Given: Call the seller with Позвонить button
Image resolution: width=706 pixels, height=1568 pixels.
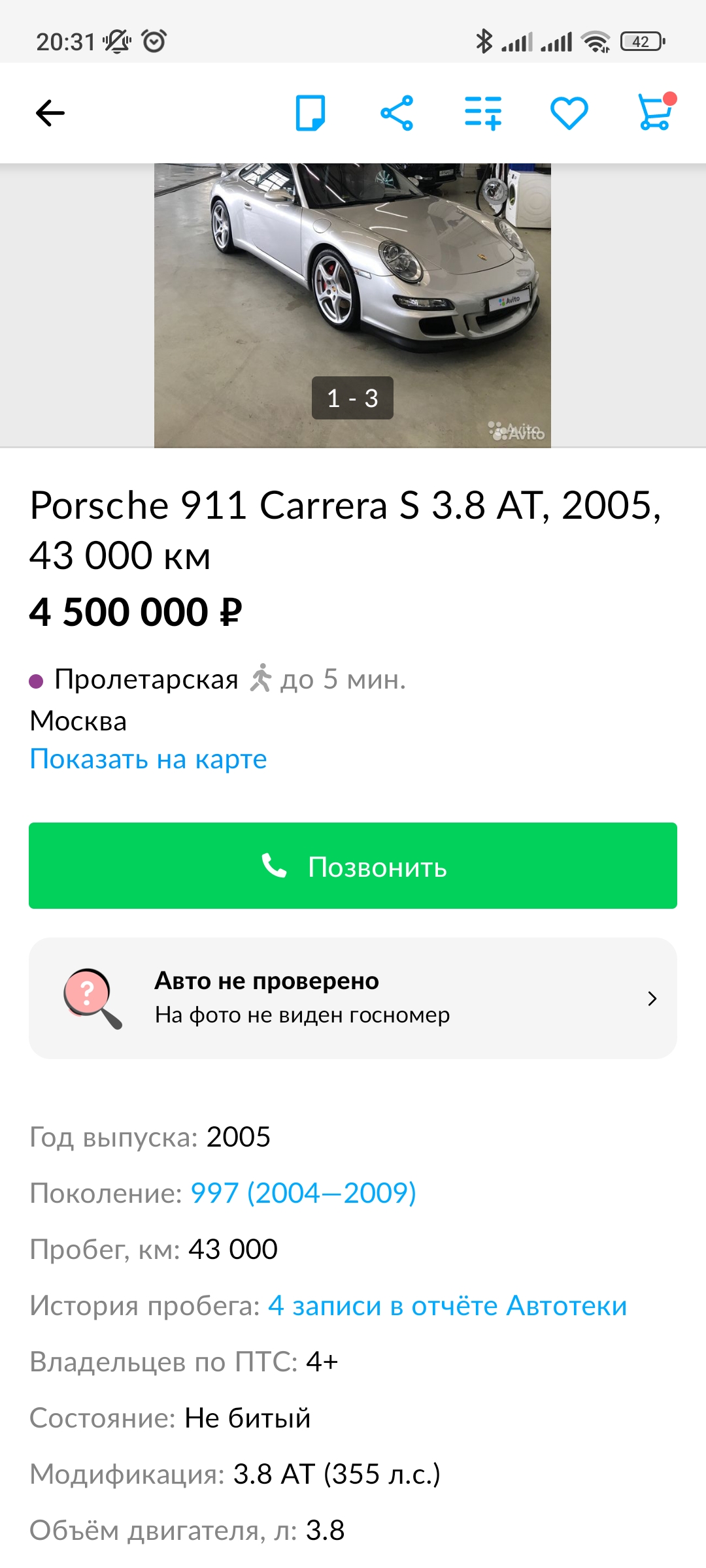Looking at the screenshot, I should 353,866.
